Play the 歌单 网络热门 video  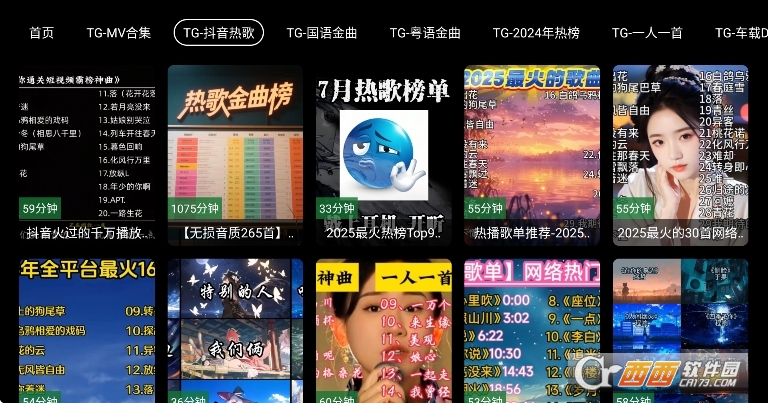tap(531, 330)
